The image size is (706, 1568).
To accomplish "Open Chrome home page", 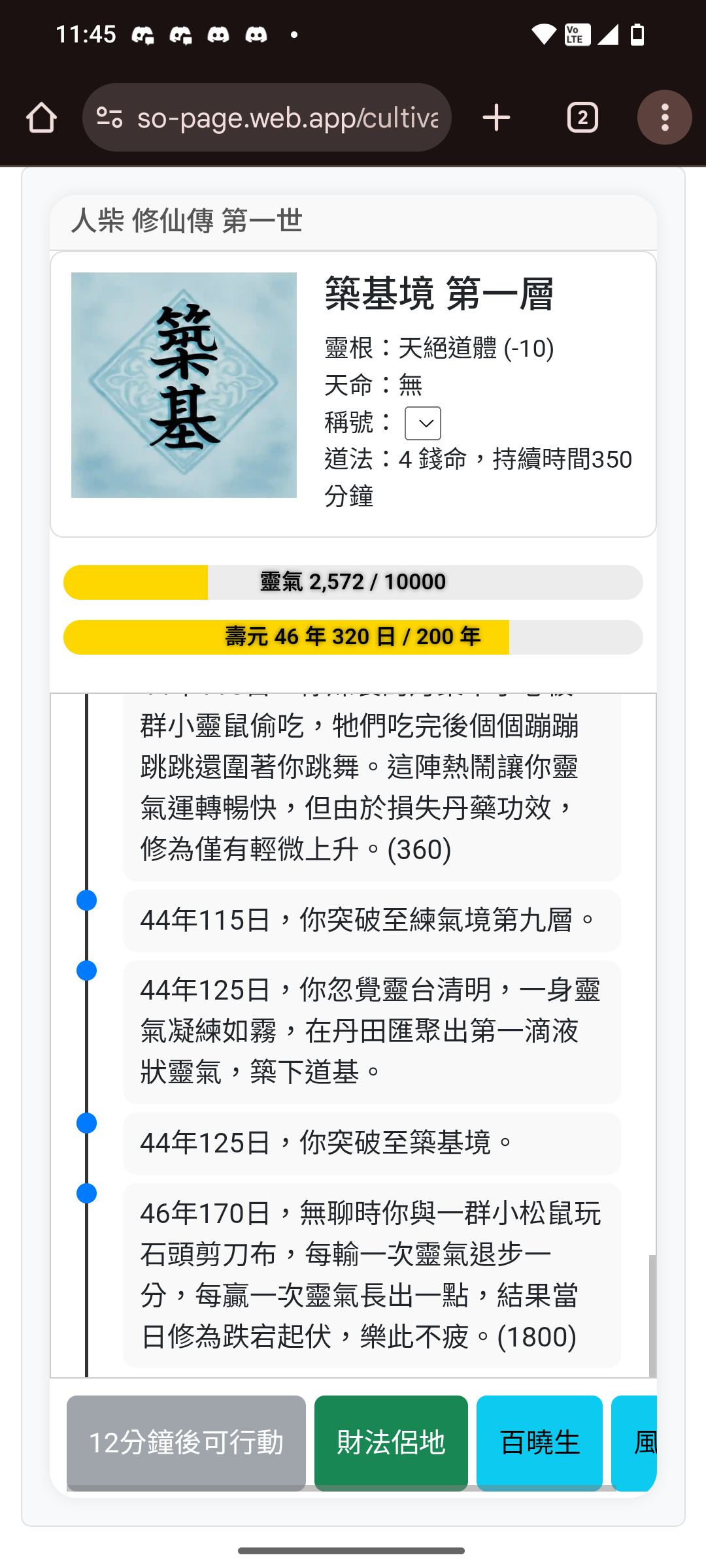I will click(x=41, y=118).
